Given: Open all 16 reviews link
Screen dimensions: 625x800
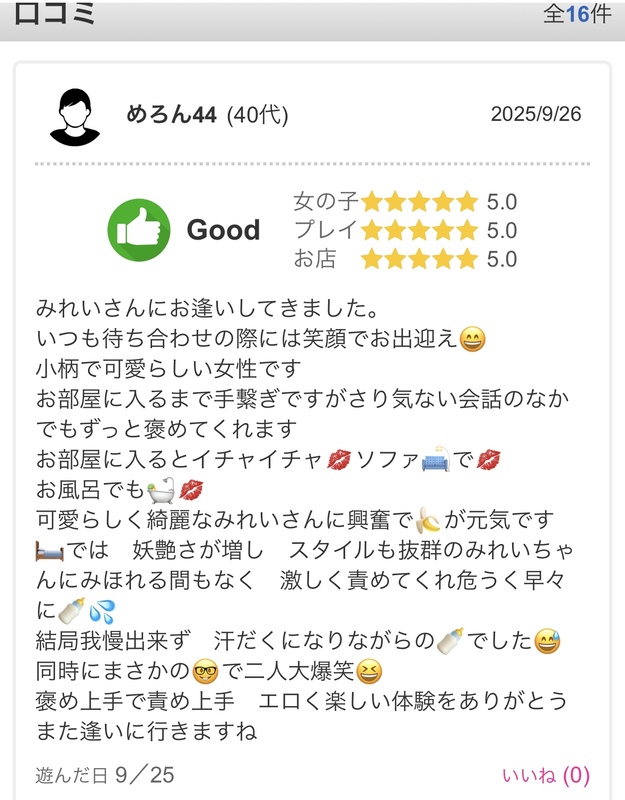Looking at the screenshot, I should (x=576, y=13).
